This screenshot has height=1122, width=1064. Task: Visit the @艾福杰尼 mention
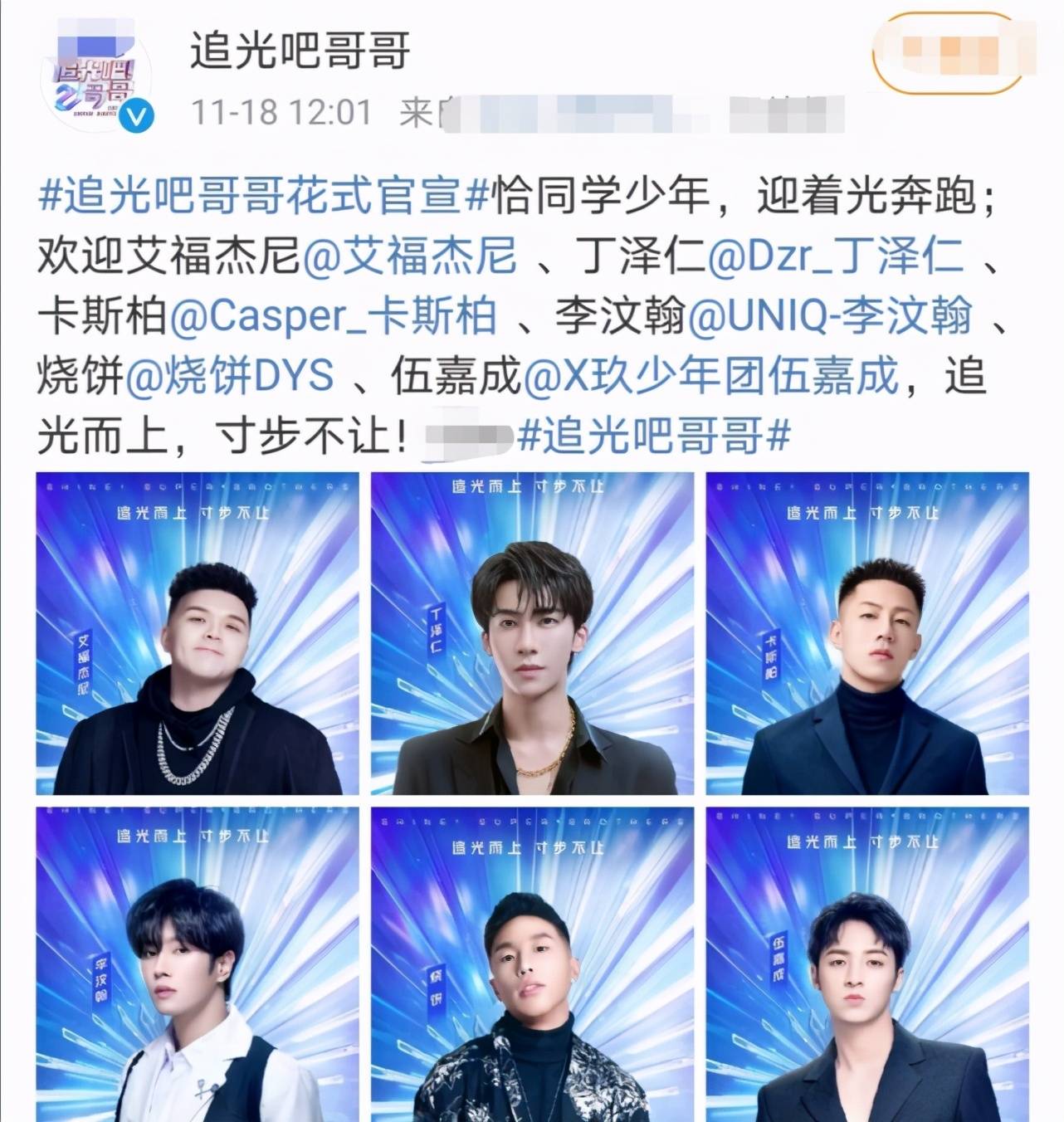(x=410, y=256)
